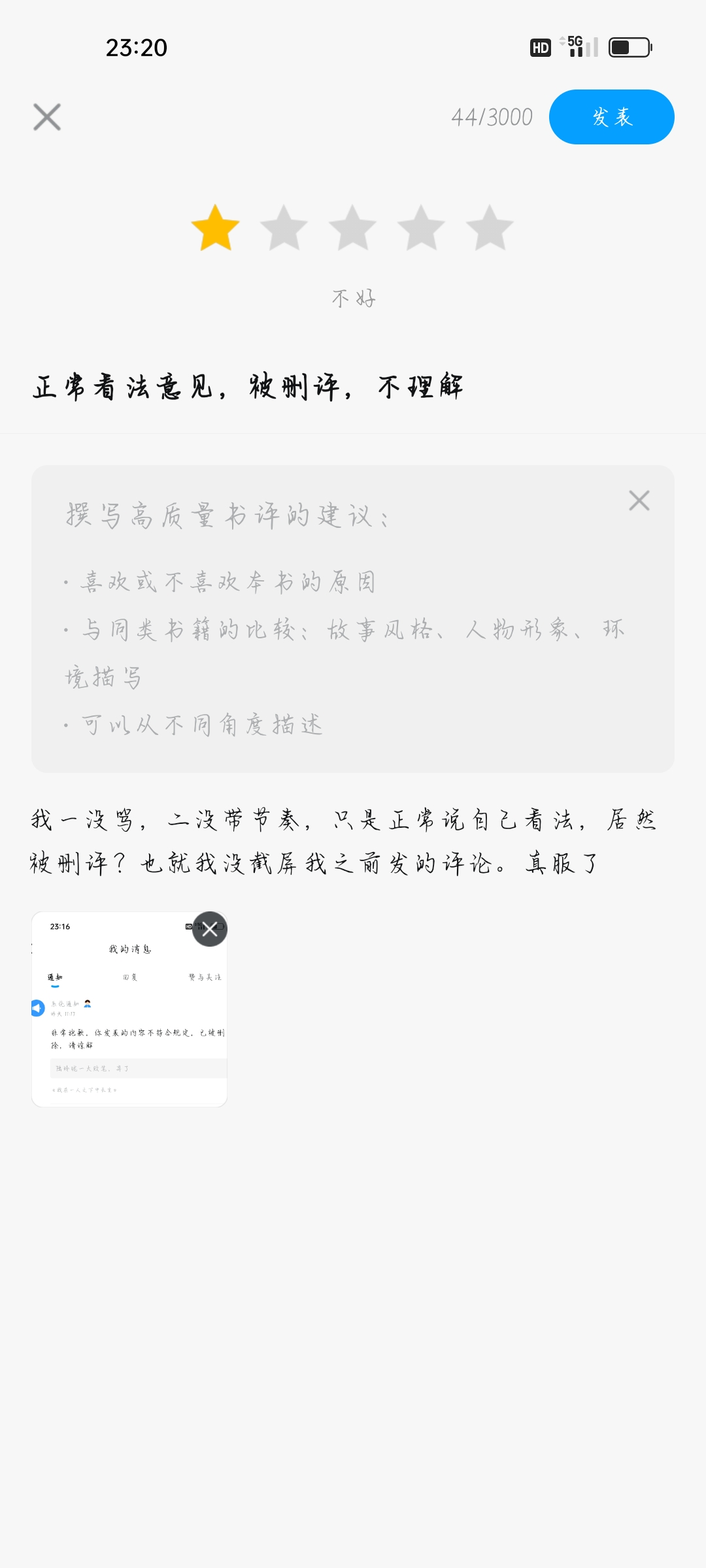706x1568 pixels.
Task: Publish the review with the 发表 button
Action: coord(611,117)
